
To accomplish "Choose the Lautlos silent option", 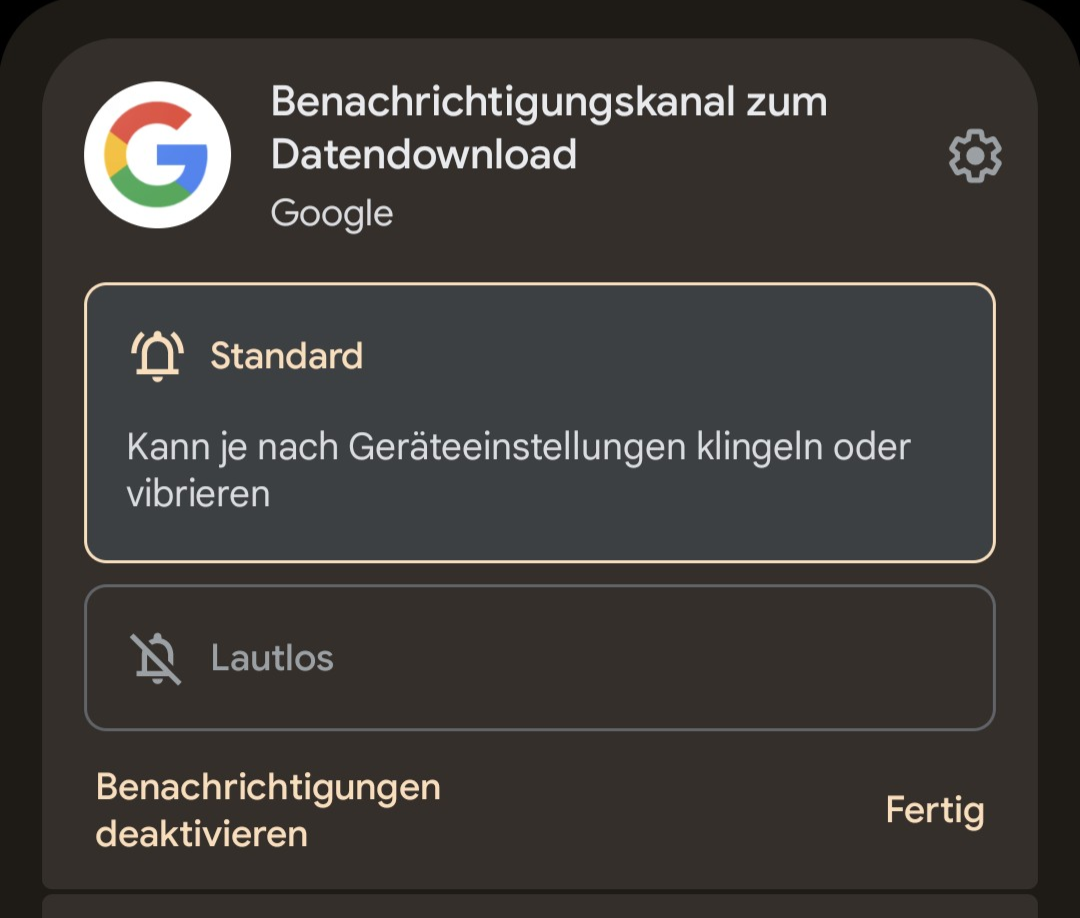I will [x=540, y=657].
